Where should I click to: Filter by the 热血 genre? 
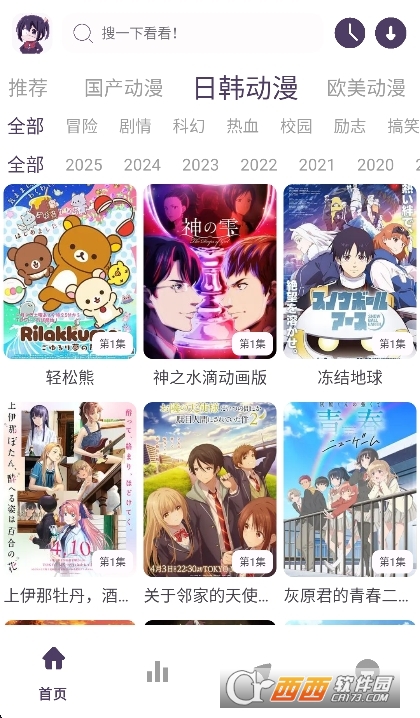[x=243, y=126]
